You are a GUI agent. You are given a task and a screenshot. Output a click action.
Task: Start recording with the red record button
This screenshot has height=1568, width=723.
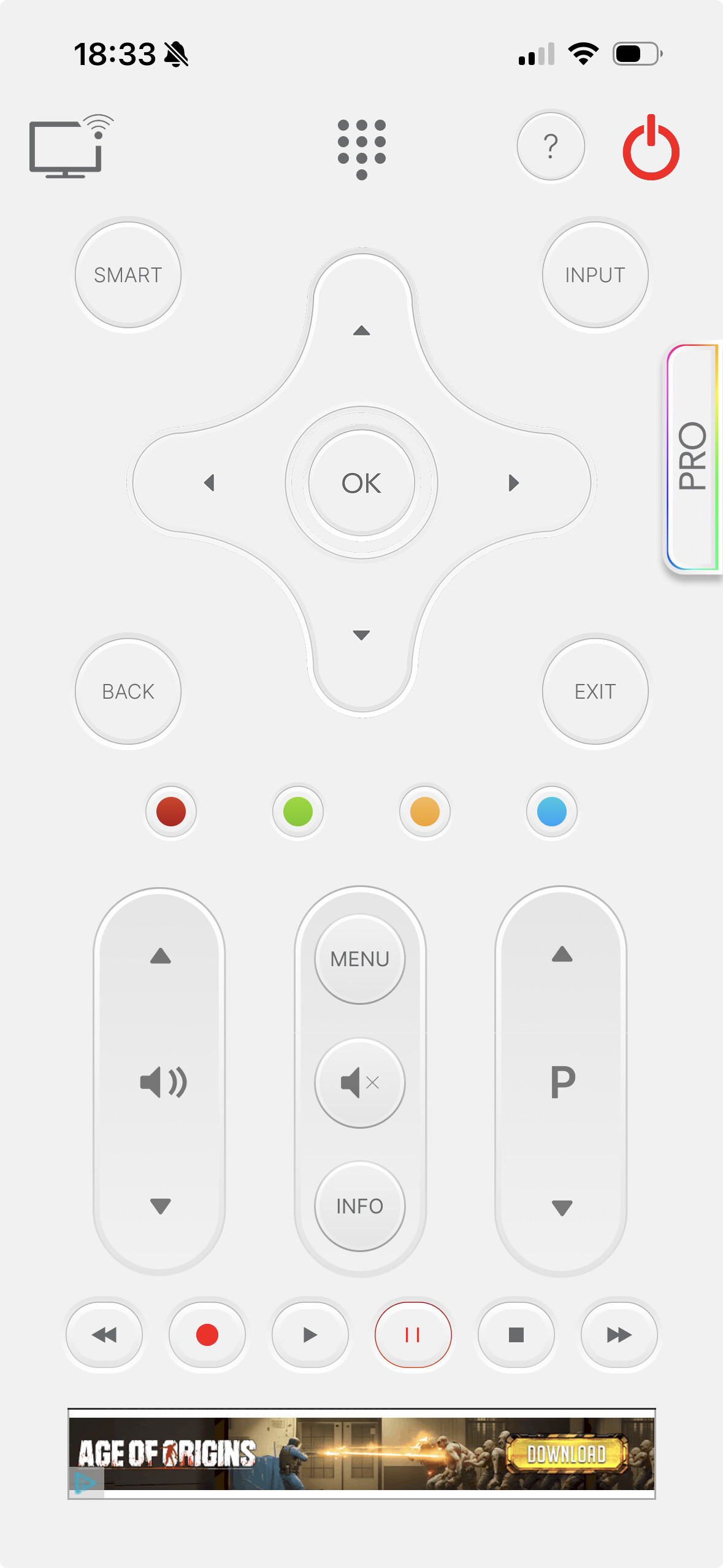(x=207, y=1335)
